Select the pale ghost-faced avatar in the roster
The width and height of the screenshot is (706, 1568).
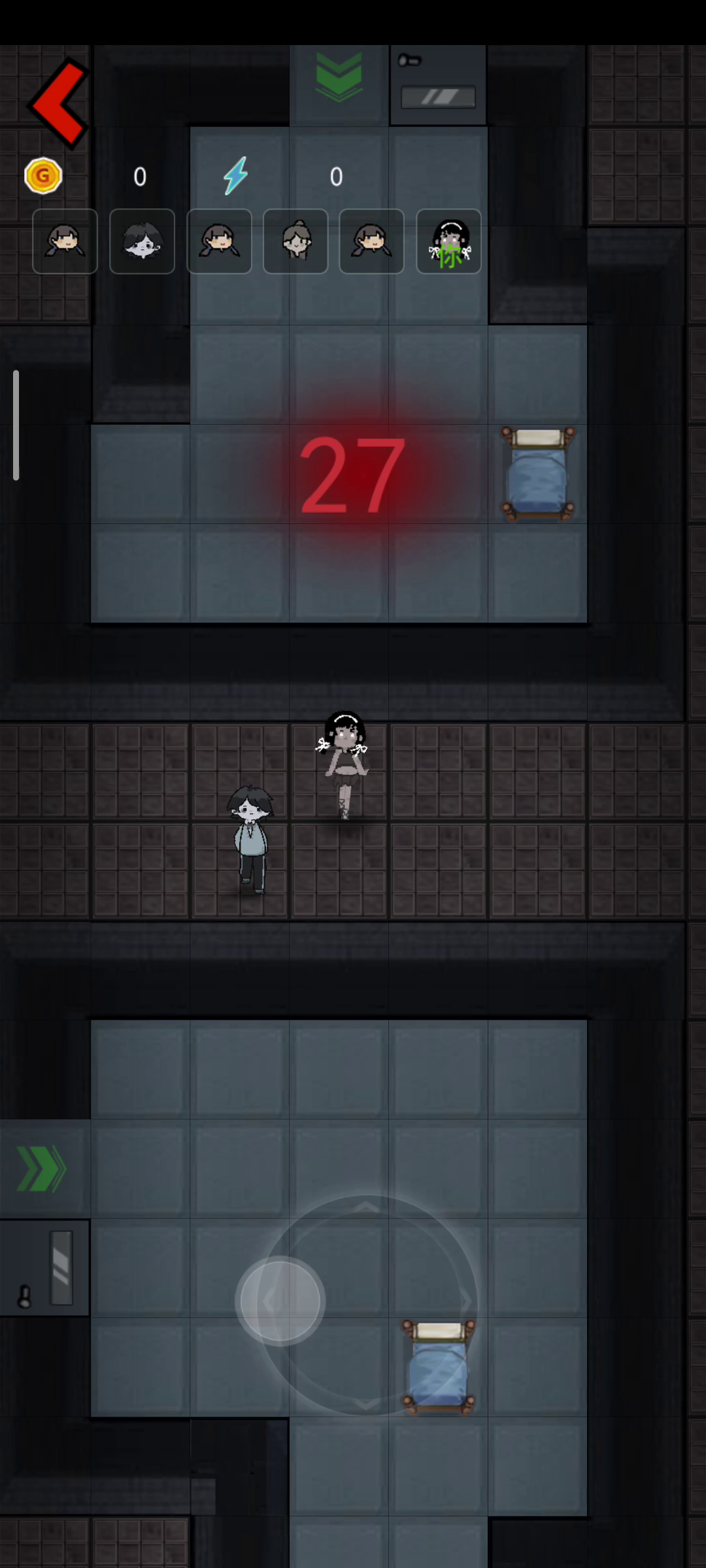(142, 241)
